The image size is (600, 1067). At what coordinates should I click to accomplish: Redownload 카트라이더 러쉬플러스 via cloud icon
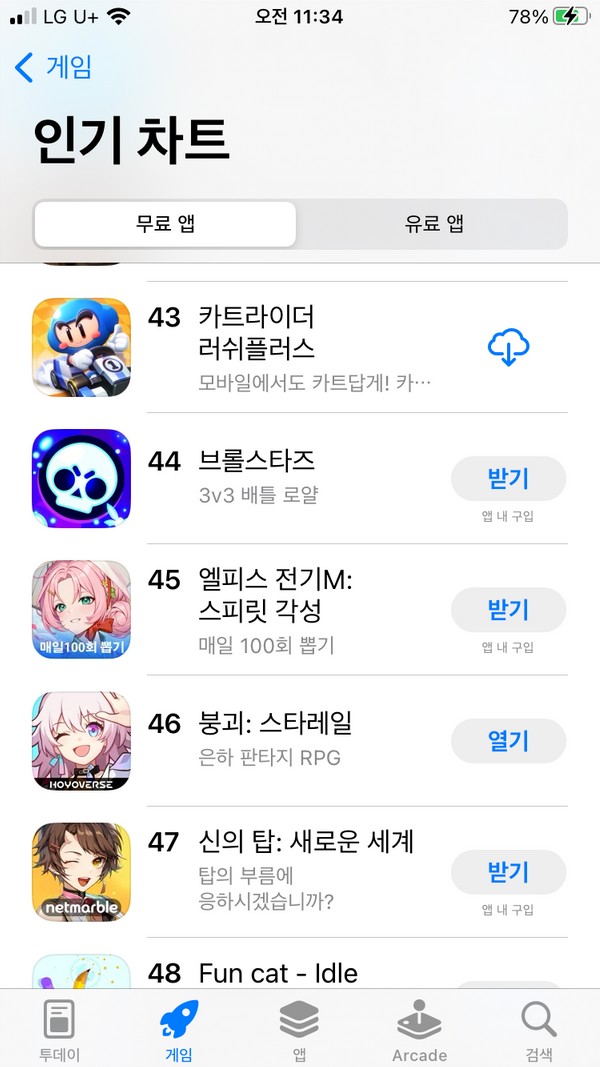pyautogui.click(x=508, y=347)
